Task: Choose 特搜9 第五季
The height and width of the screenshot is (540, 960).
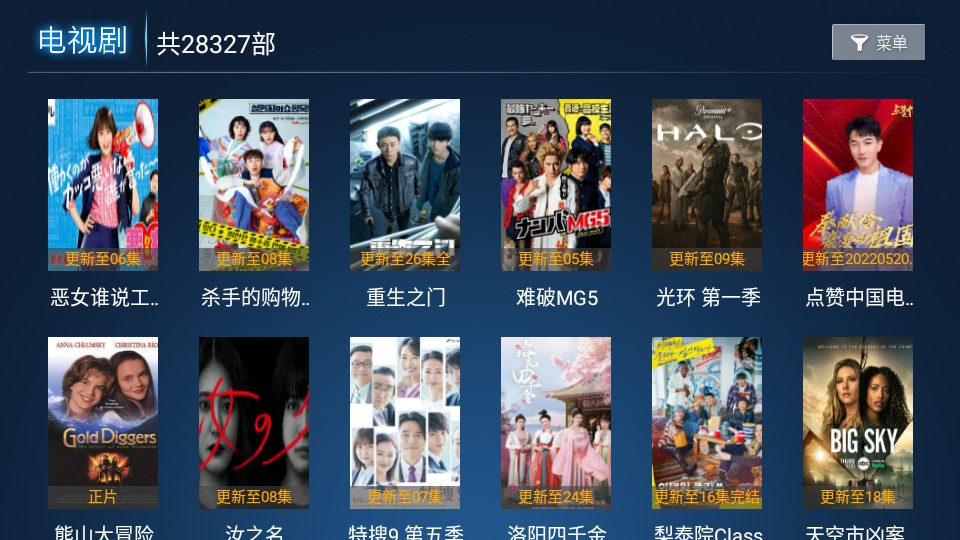Action: point(405,423)
